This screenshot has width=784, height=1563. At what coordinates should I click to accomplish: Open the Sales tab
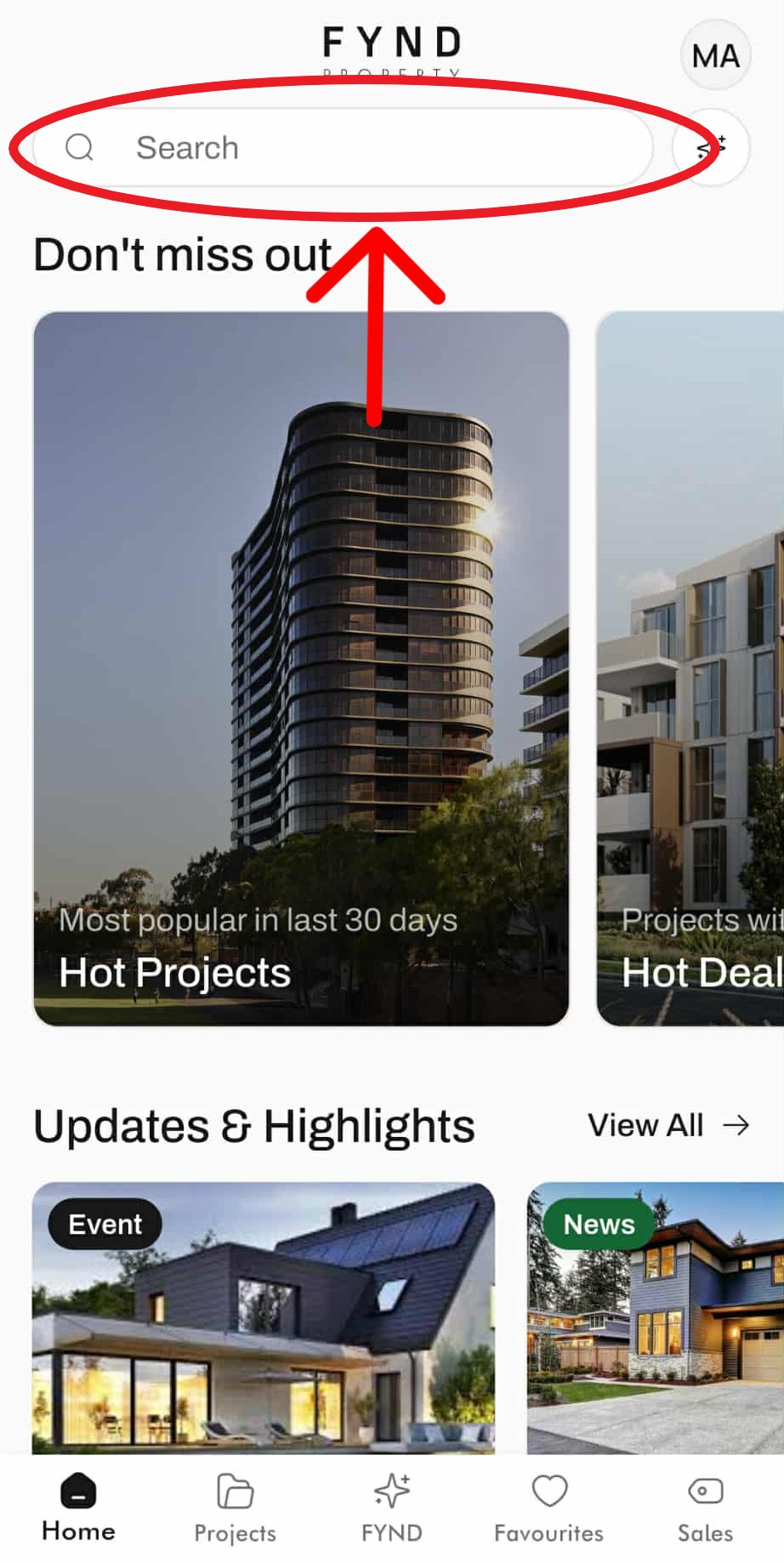click(705, 1507)
